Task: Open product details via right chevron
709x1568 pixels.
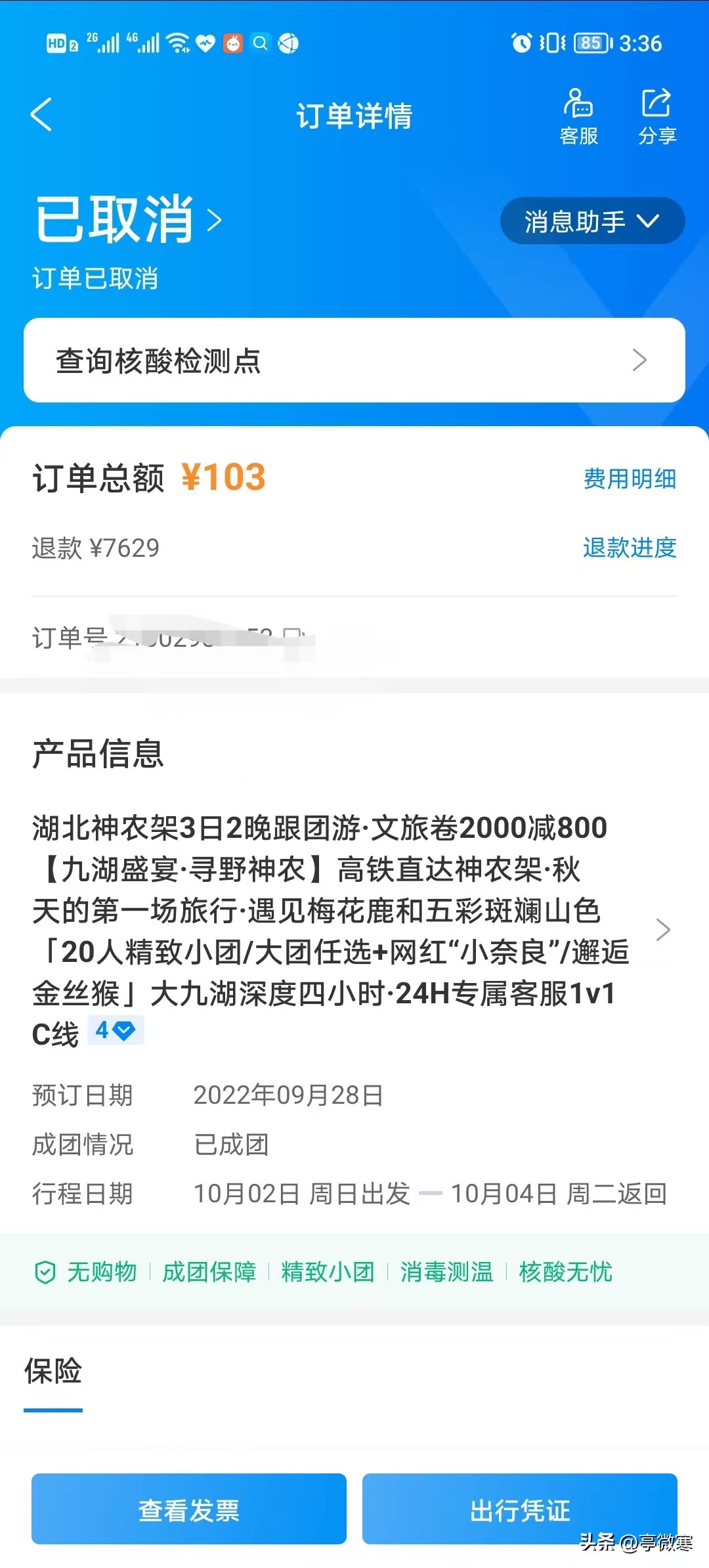Action: click(x=664, y=929)
